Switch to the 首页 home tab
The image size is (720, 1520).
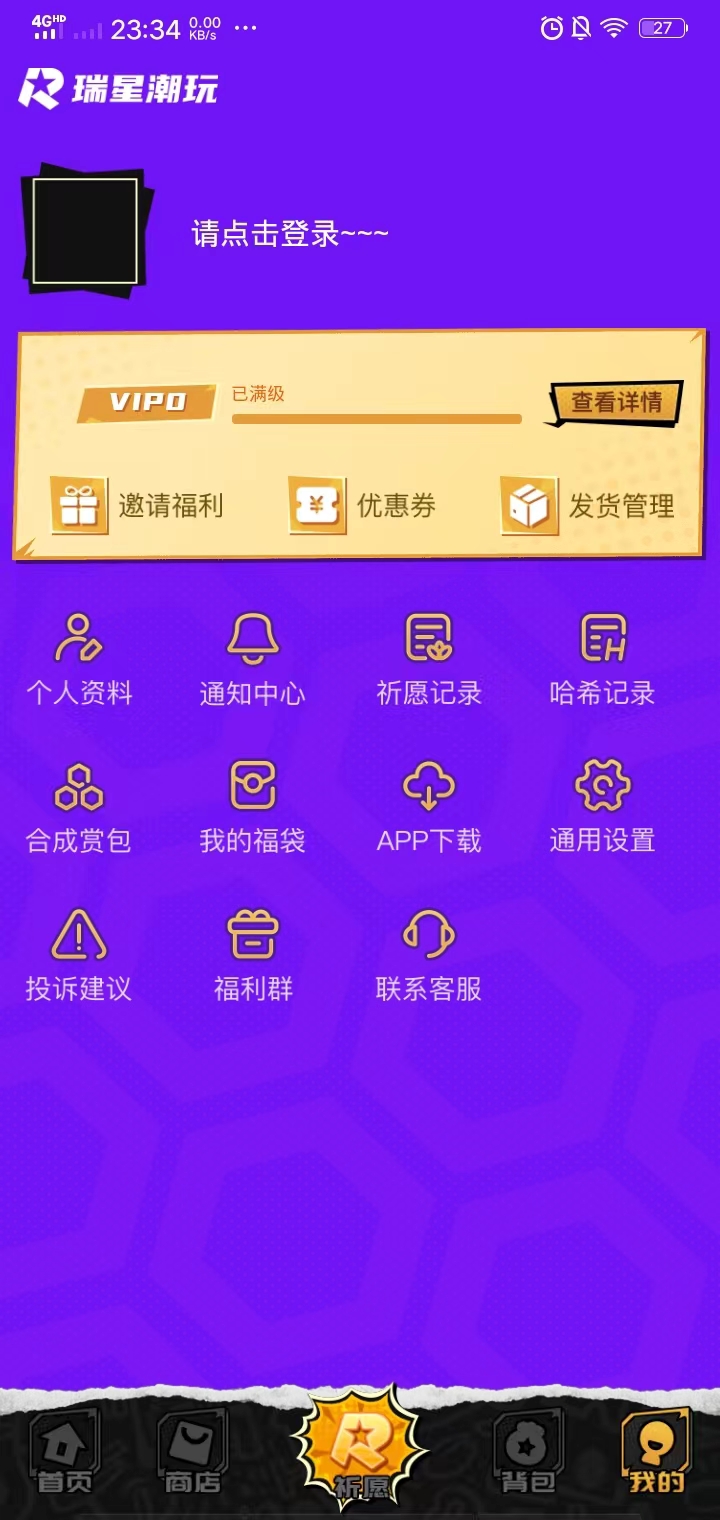click(65, 1455)
